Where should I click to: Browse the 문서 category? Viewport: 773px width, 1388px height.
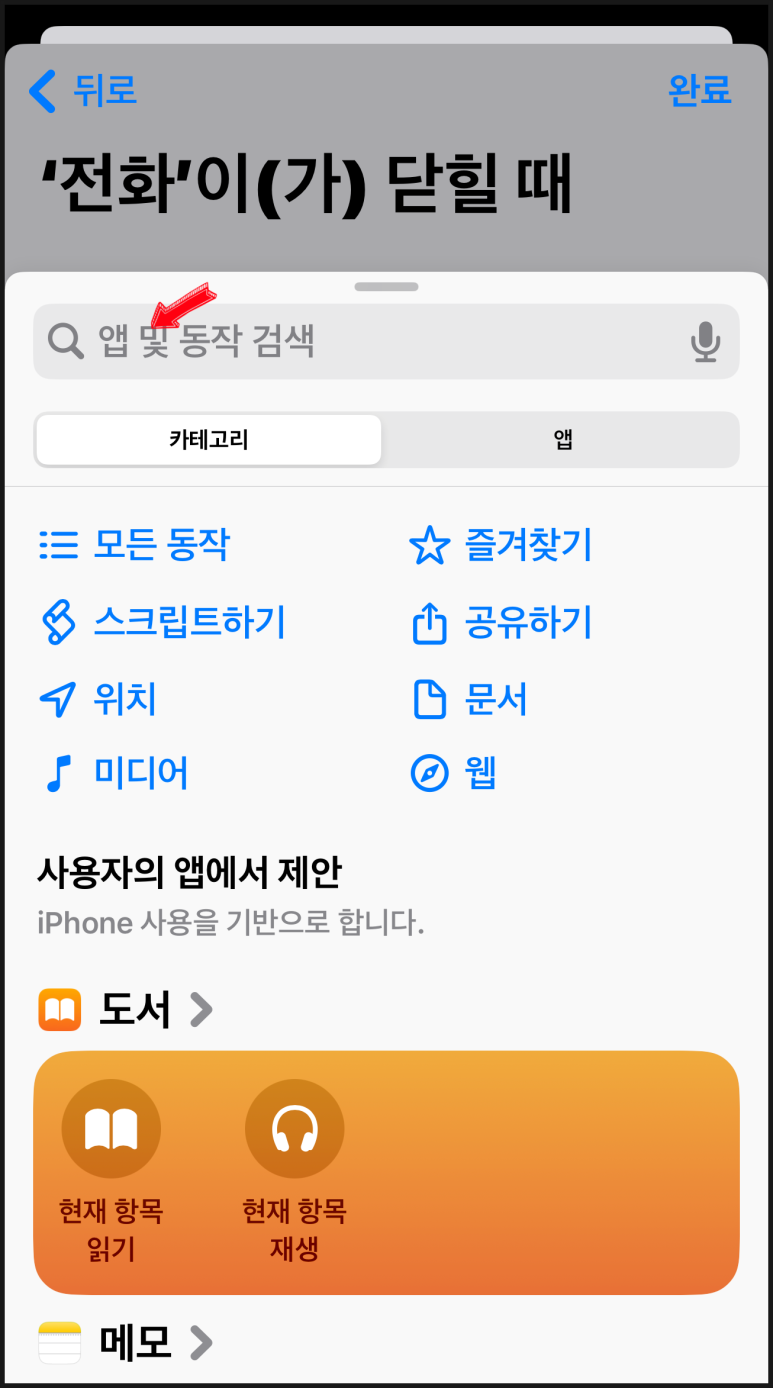(x=469, y=699)
